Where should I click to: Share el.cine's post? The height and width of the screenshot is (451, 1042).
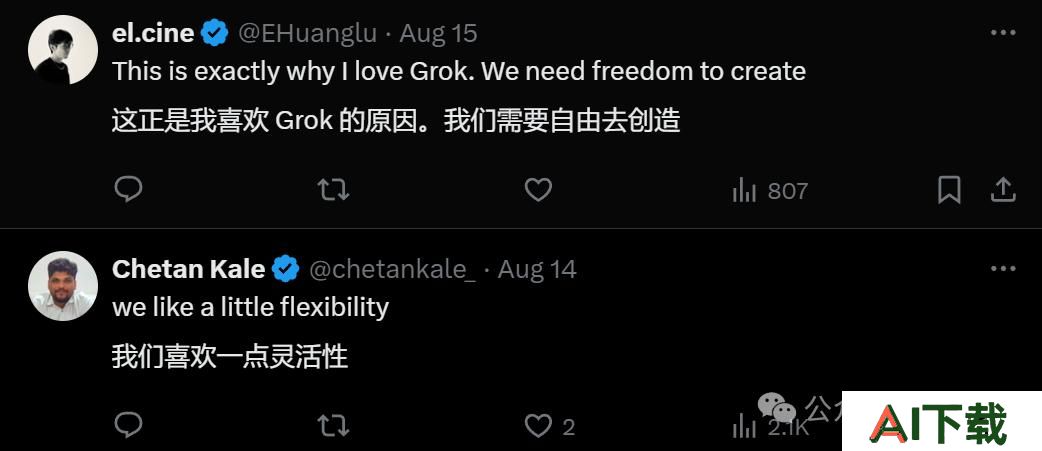(1003, 189)
